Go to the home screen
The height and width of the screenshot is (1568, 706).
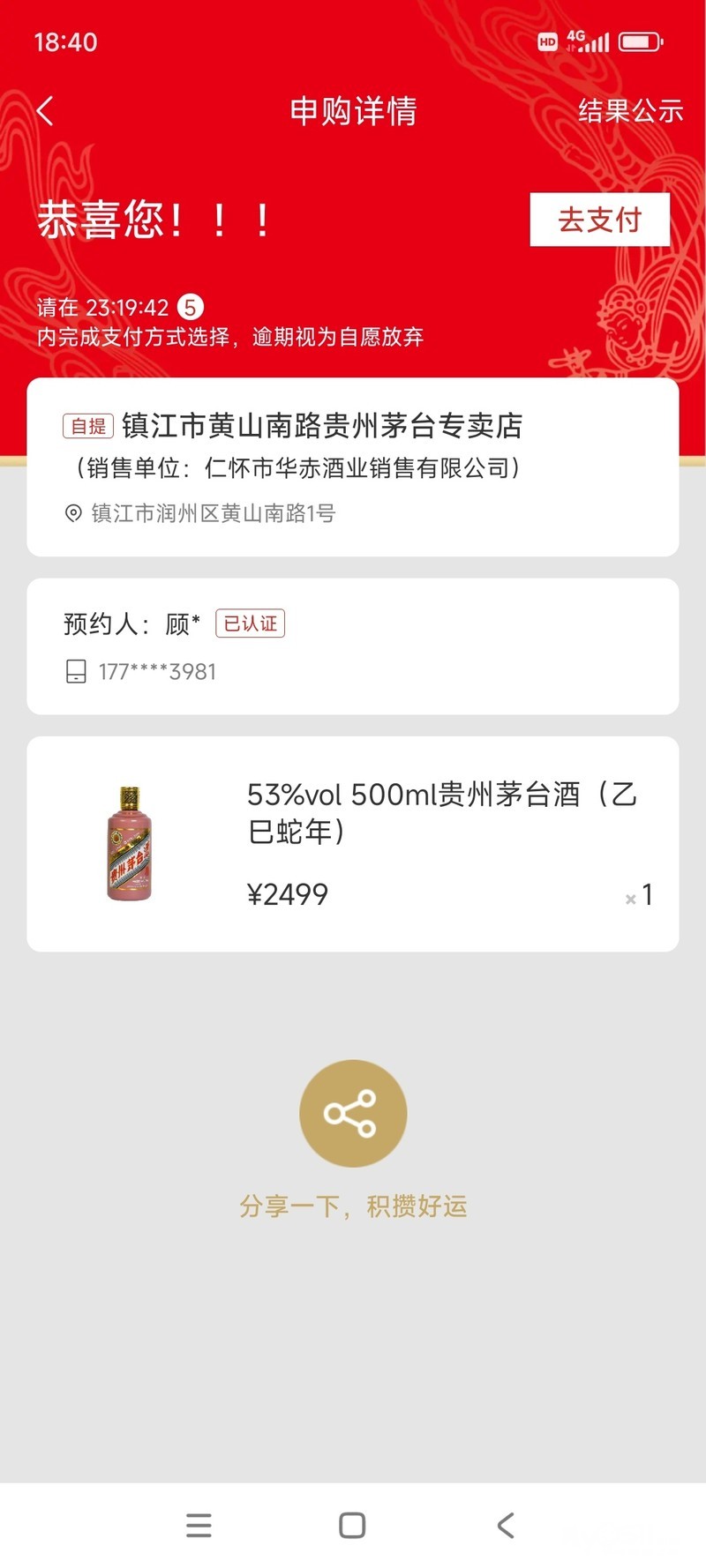tap(352, 1525)
